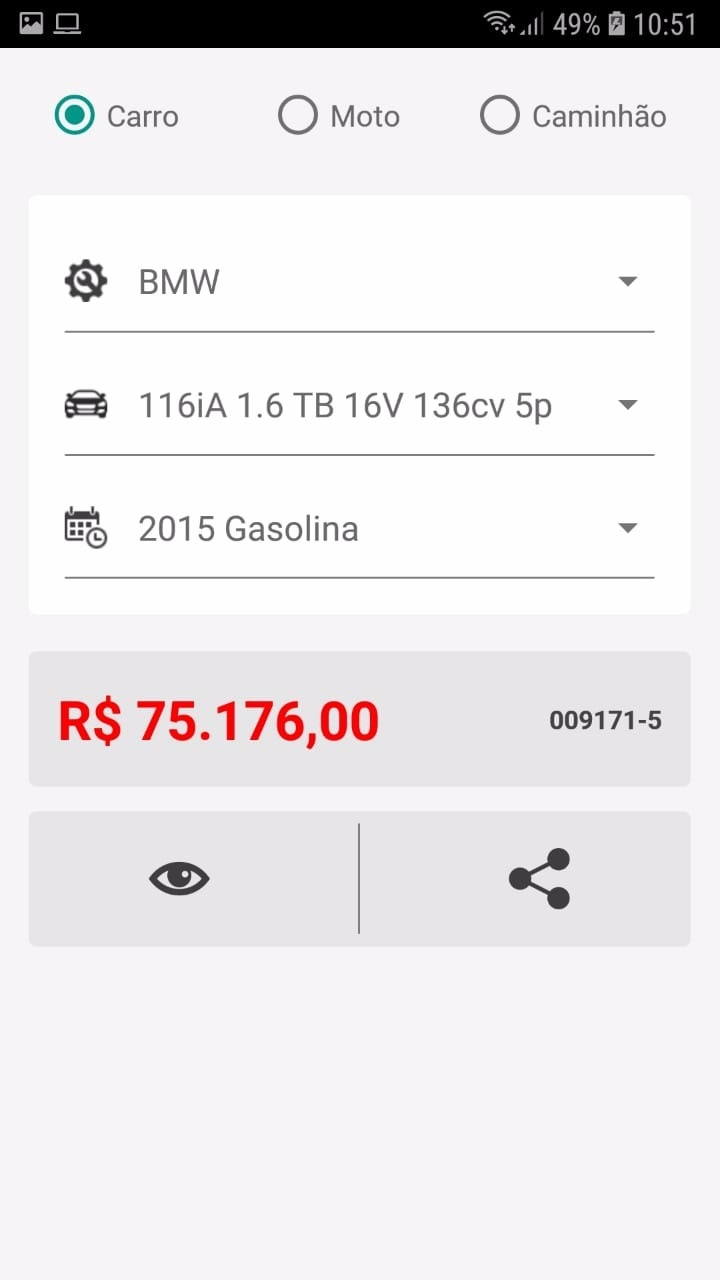This screenshot has width=720, height=1282.
Task: Switch vehicle type to Moto
Action: (298, 116)
